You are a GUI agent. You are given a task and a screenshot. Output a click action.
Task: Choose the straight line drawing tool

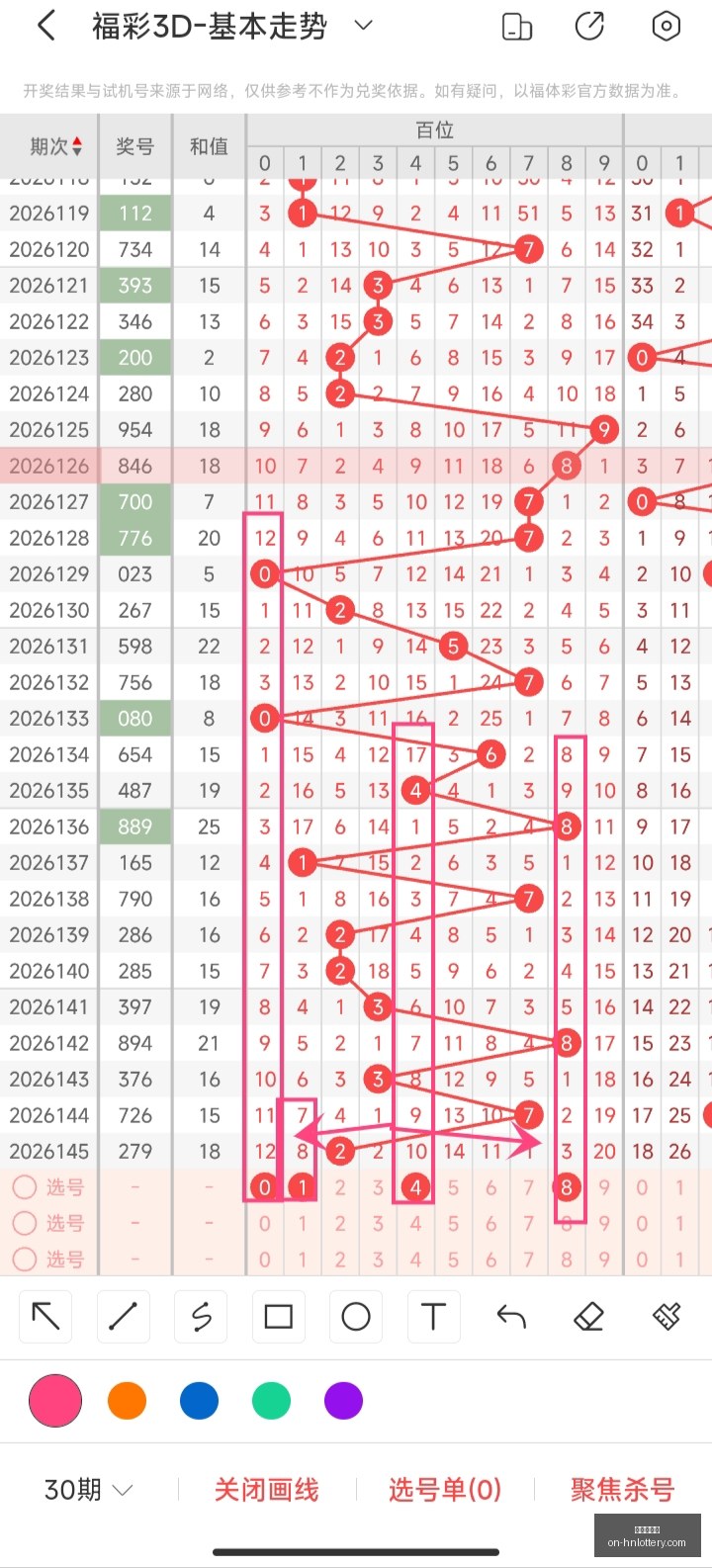(x=123, y=1316)
